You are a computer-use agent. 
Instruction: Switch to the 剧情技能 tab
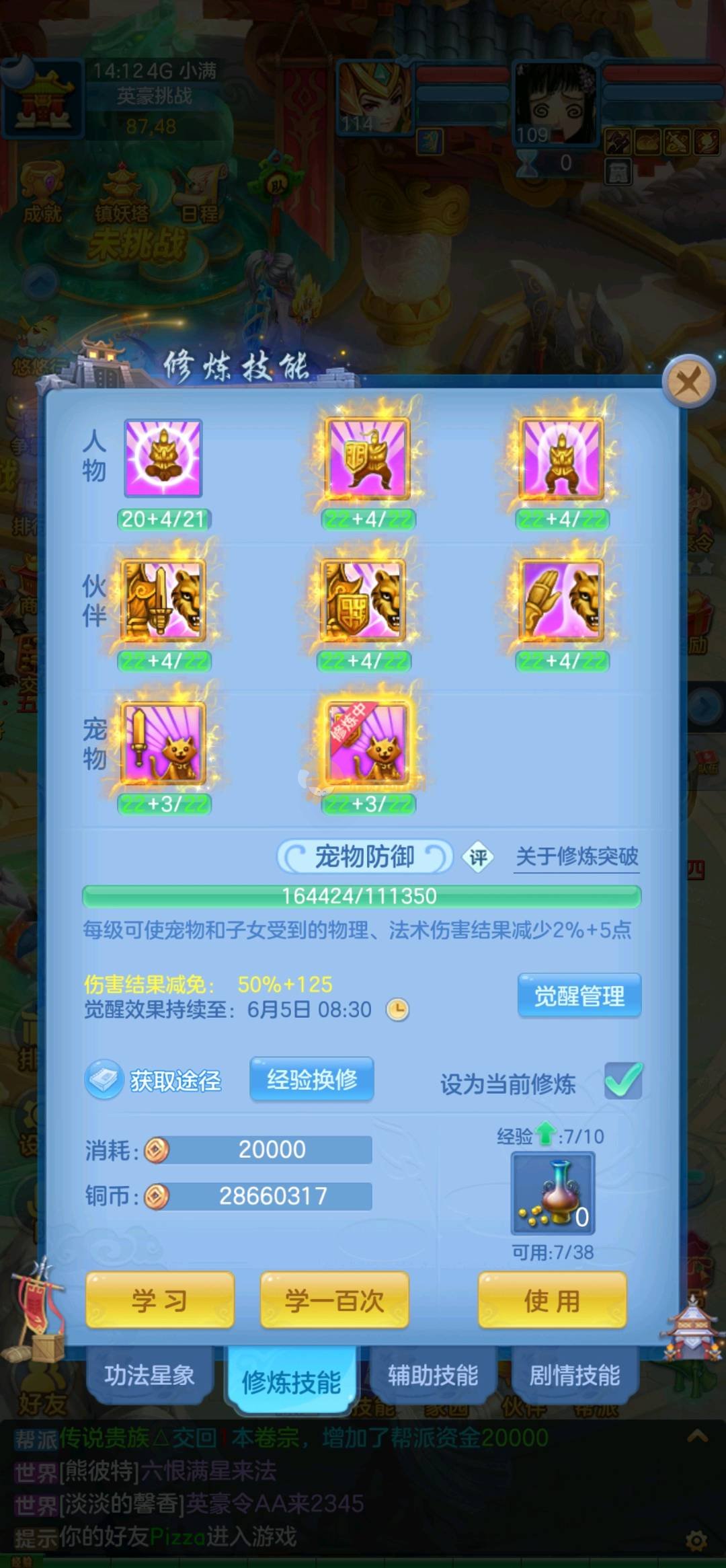575,1376
